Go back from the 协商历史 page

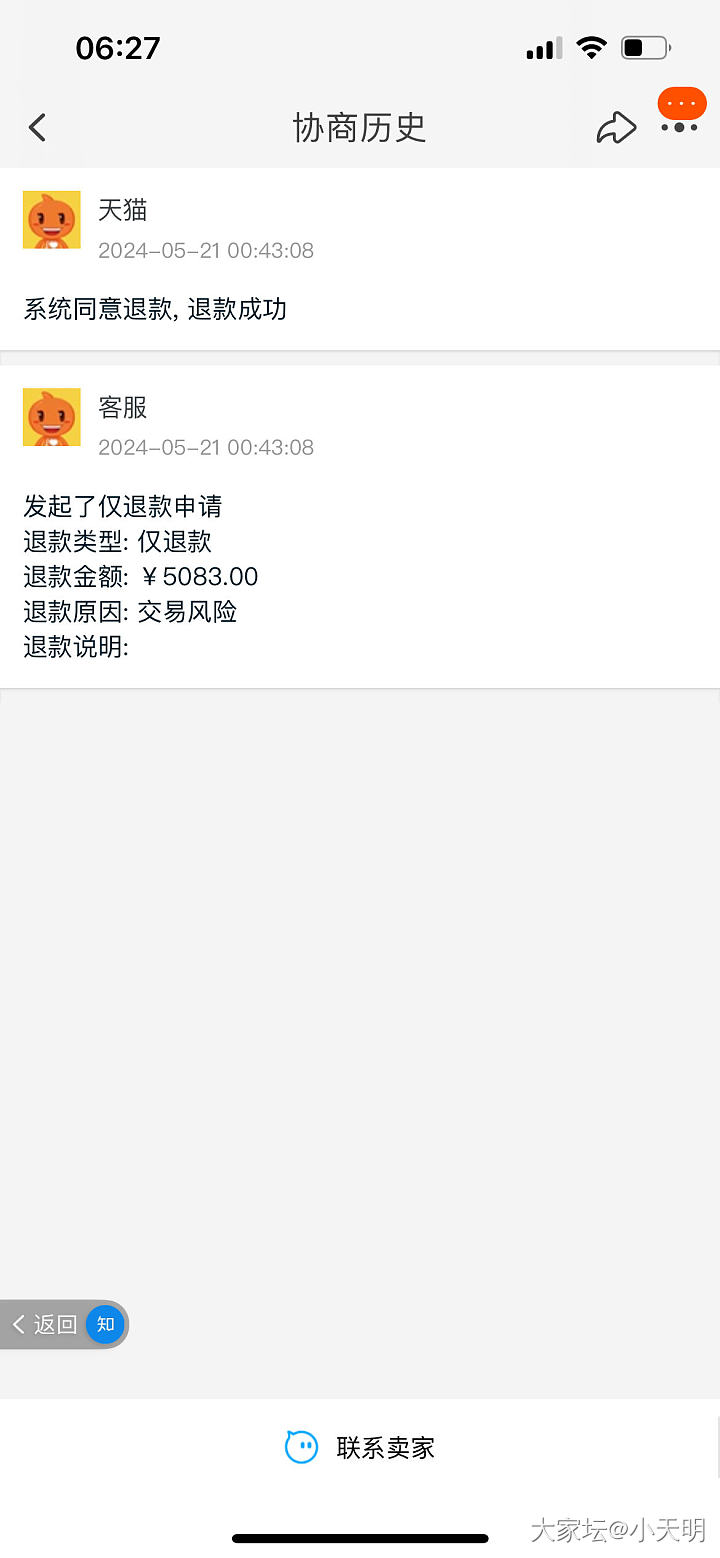[37, 127]
